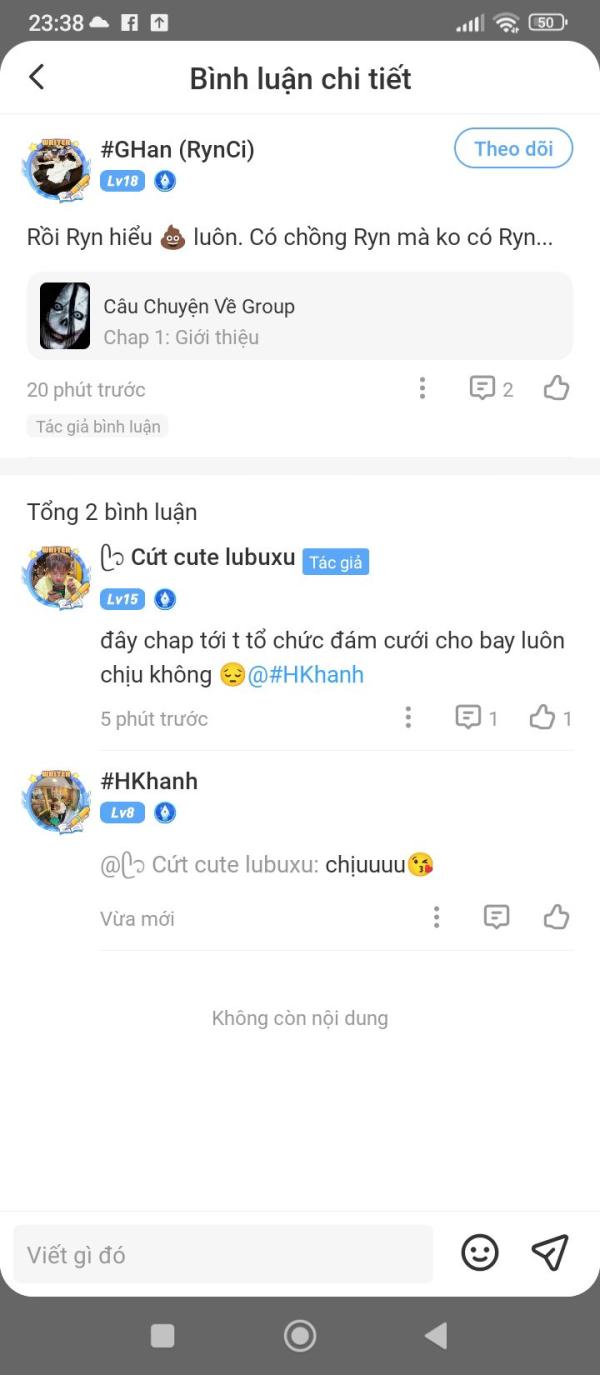The image size is (600, 1375).
Task: Open replies on #GHan's main comment
Action: point(491,388)
